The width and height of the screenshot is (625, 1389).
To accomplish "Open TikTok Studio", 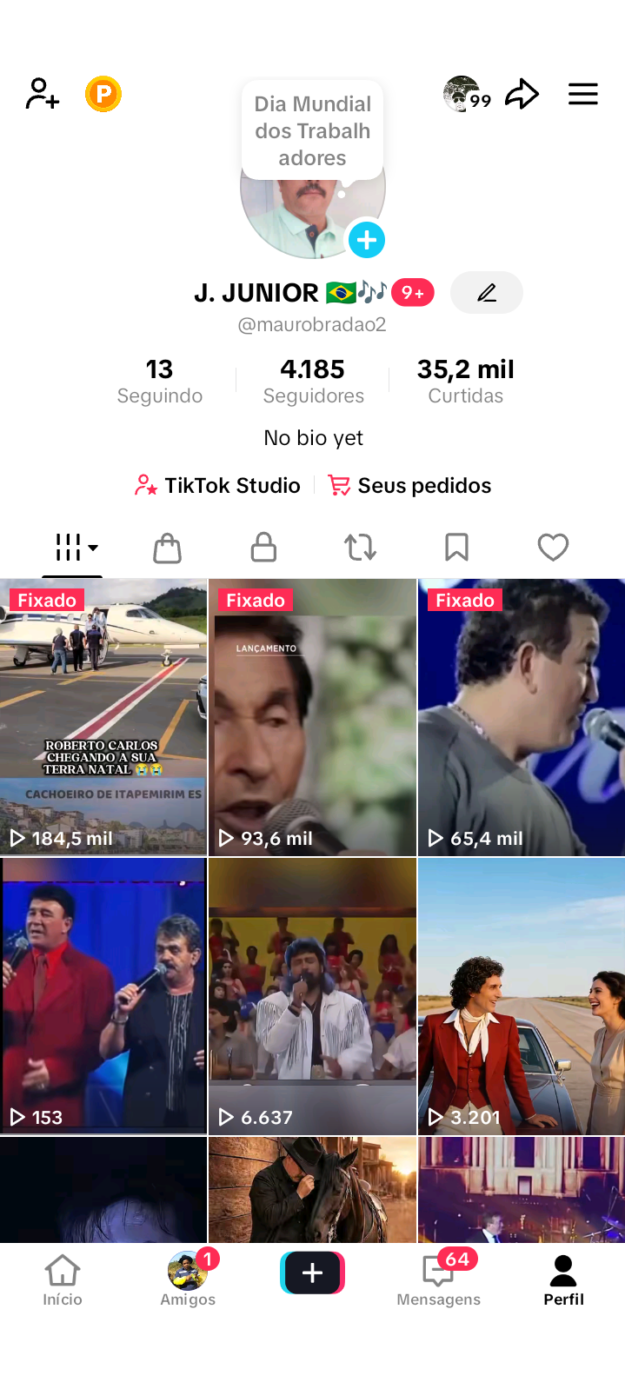I will (x=218, y=486).
